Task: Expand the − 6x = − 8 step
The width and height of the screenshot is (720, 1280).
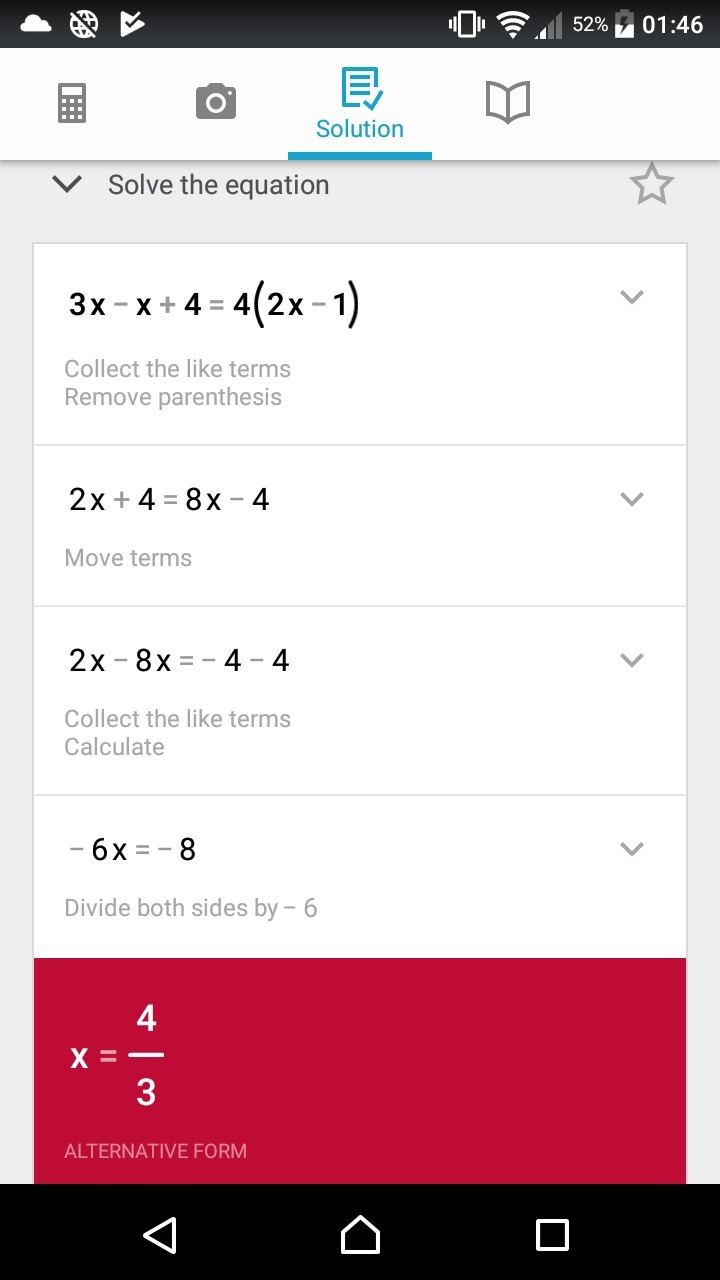Action: tap(632, 849)
